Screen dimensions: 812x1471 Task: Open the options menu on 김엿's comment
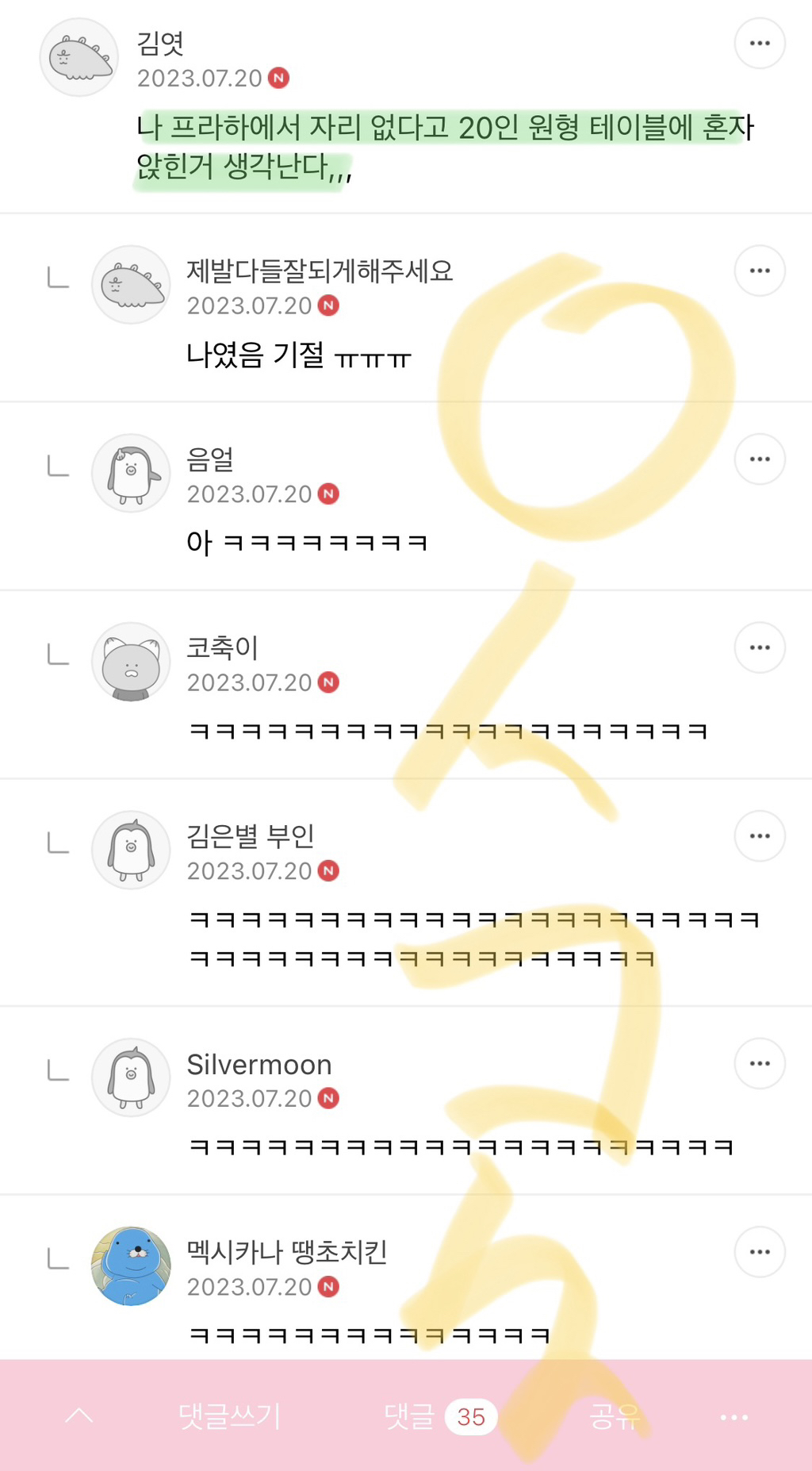[760, 44]
